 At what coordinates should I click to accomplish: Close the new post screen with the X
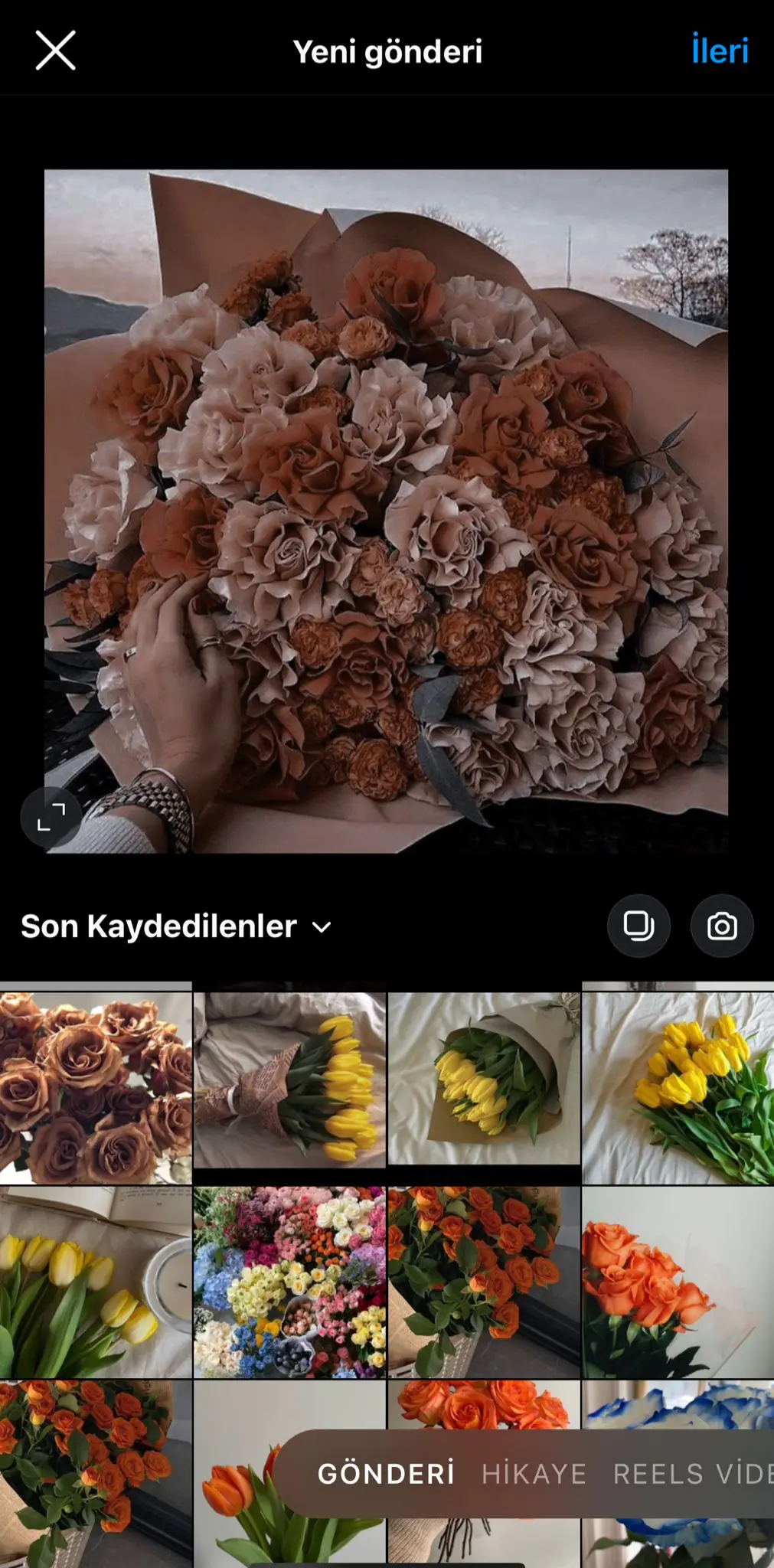tap(54, 51)
